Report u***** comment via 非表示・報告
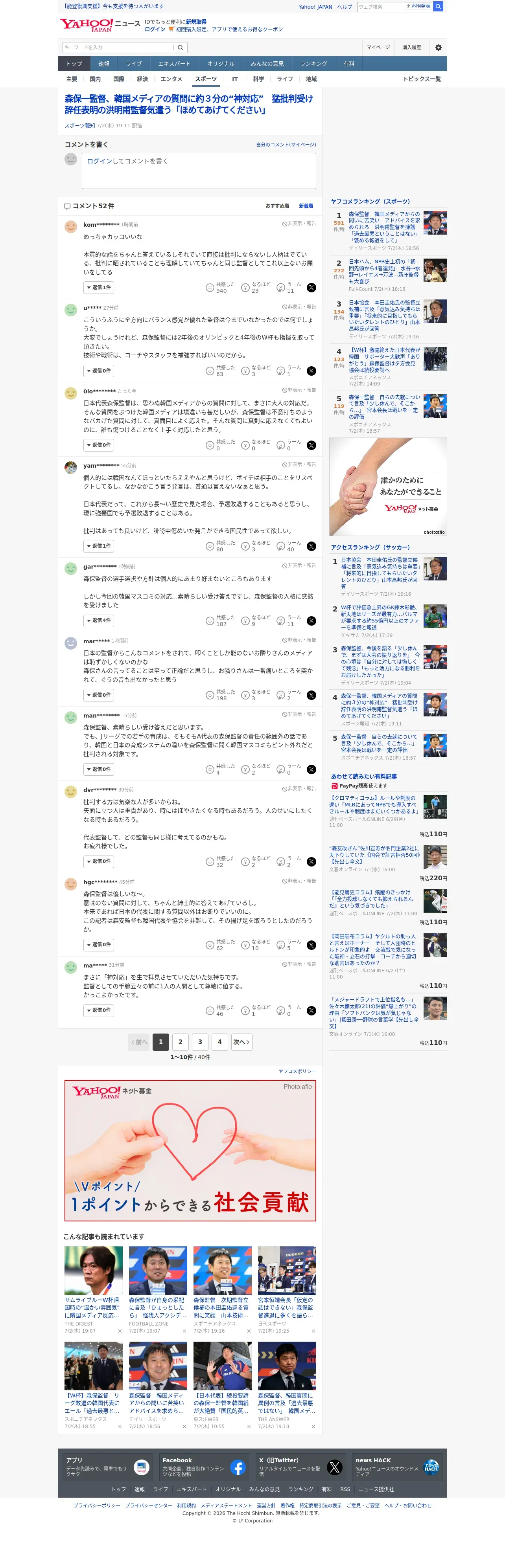The width and height of the screenshot is (505, 1568). click(x=299, y=307)
